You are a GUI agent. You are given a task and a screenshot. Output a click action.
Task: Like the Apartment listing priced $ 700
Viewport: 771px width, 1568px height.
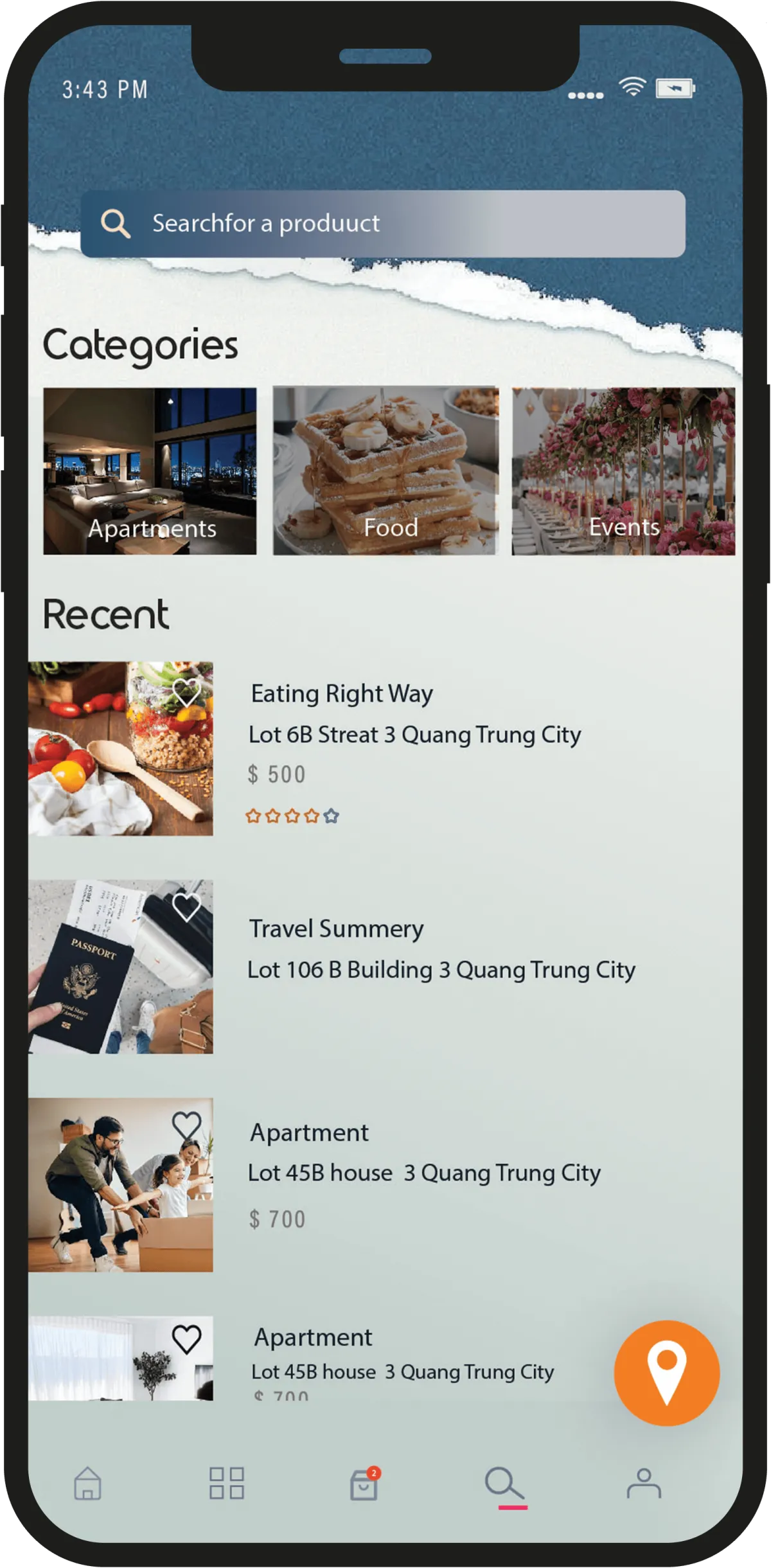pyautogui.click(x=186, y=1126)
